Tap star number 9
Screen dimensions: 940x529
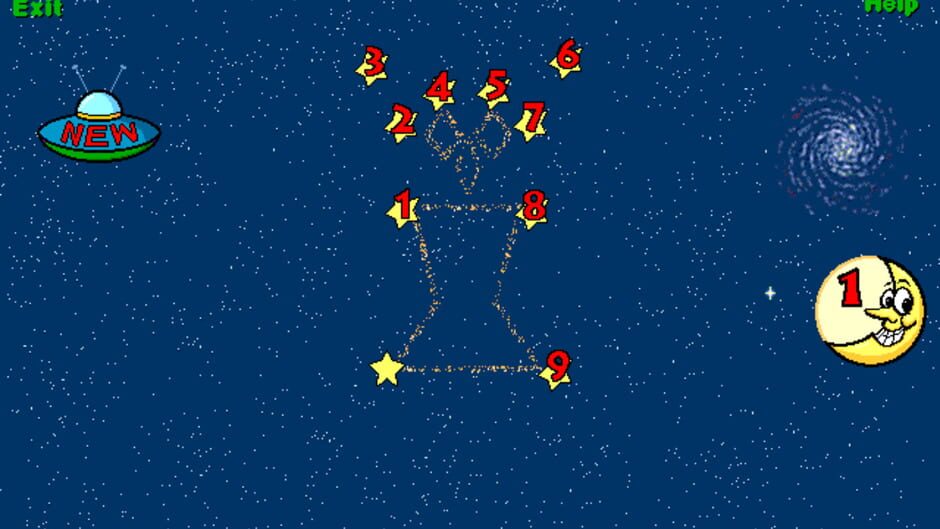pos(556,366)
